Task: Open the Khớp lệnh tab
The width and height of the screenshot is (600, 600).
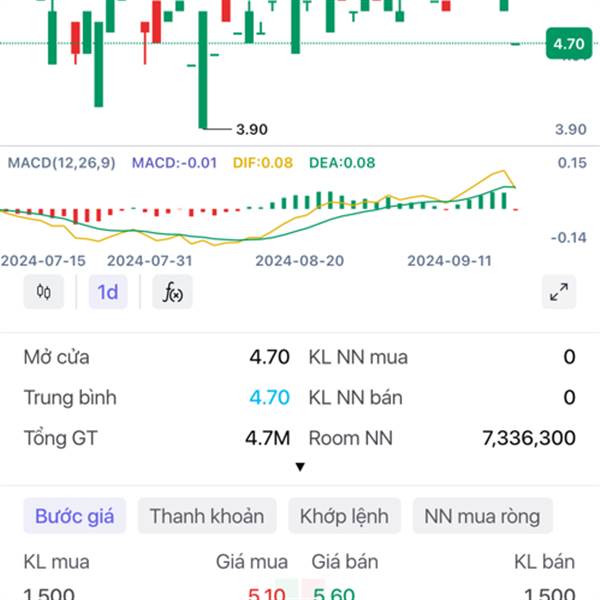Action: click(x=345, y=516)
